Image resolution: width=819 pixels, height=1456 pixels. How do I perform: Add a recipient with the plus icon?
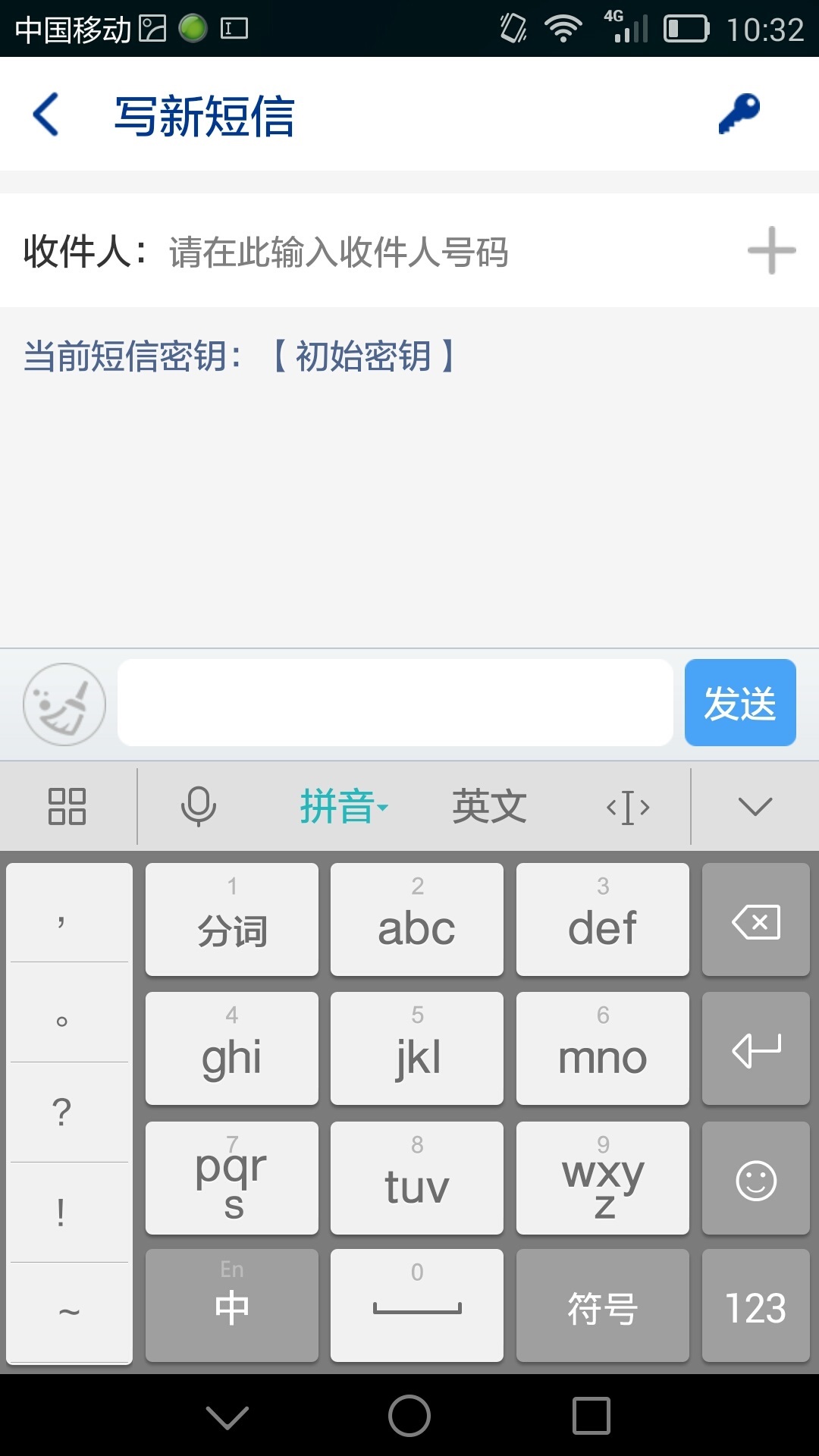click(x=771, y=250)
